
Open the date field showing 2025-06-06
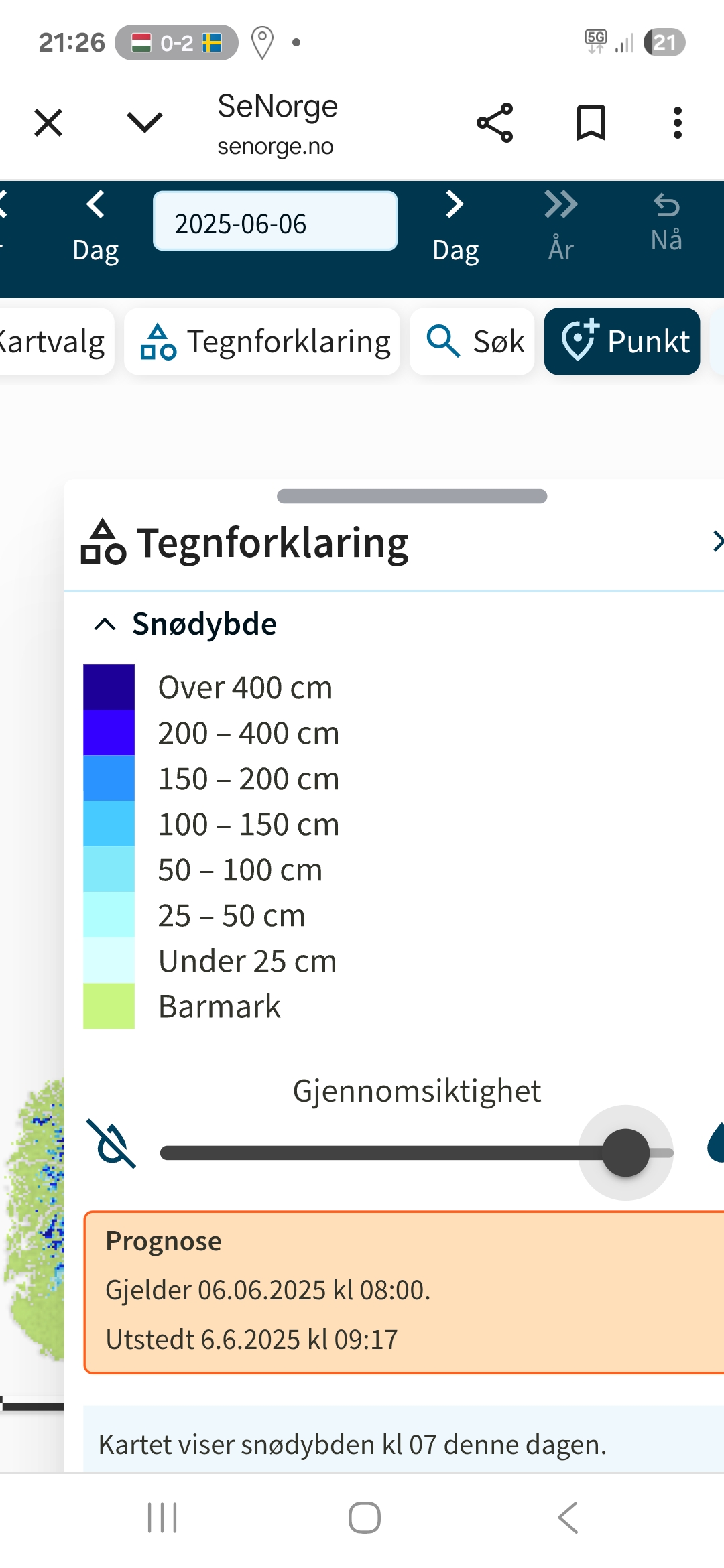275,222
